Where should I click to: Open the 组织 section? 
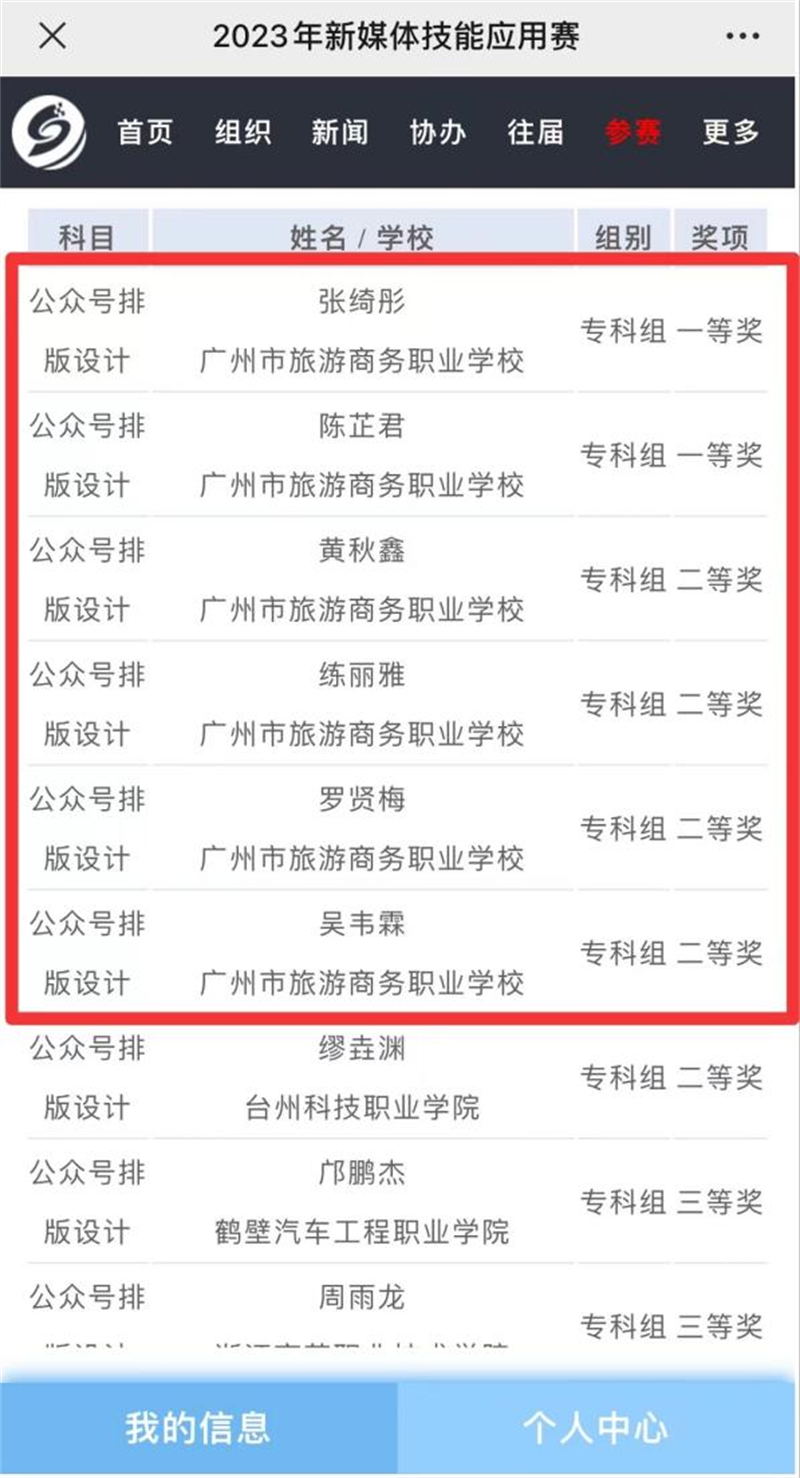[243, 132]
